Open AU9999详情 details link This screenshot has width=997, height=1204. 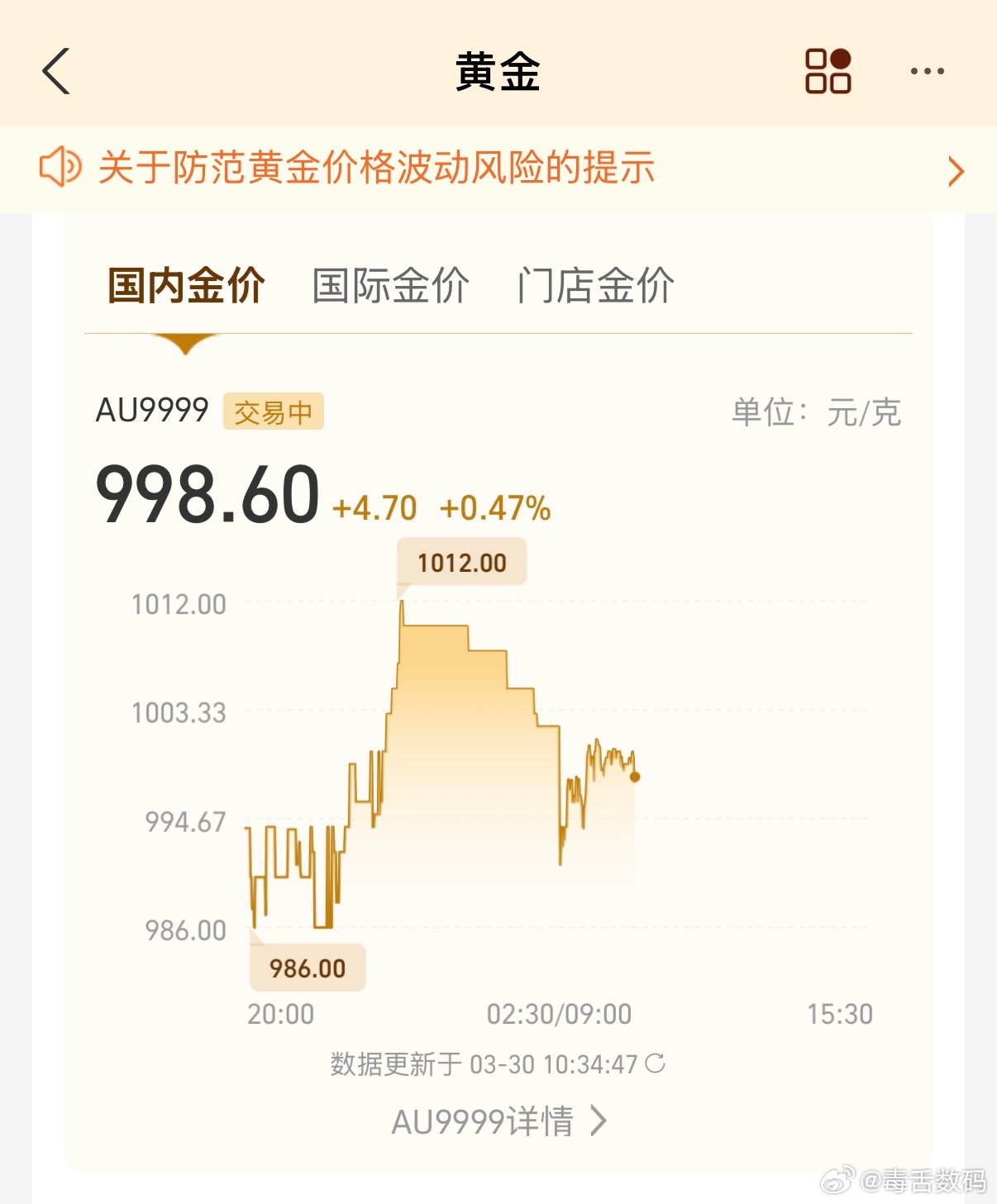pos(484,1122)
